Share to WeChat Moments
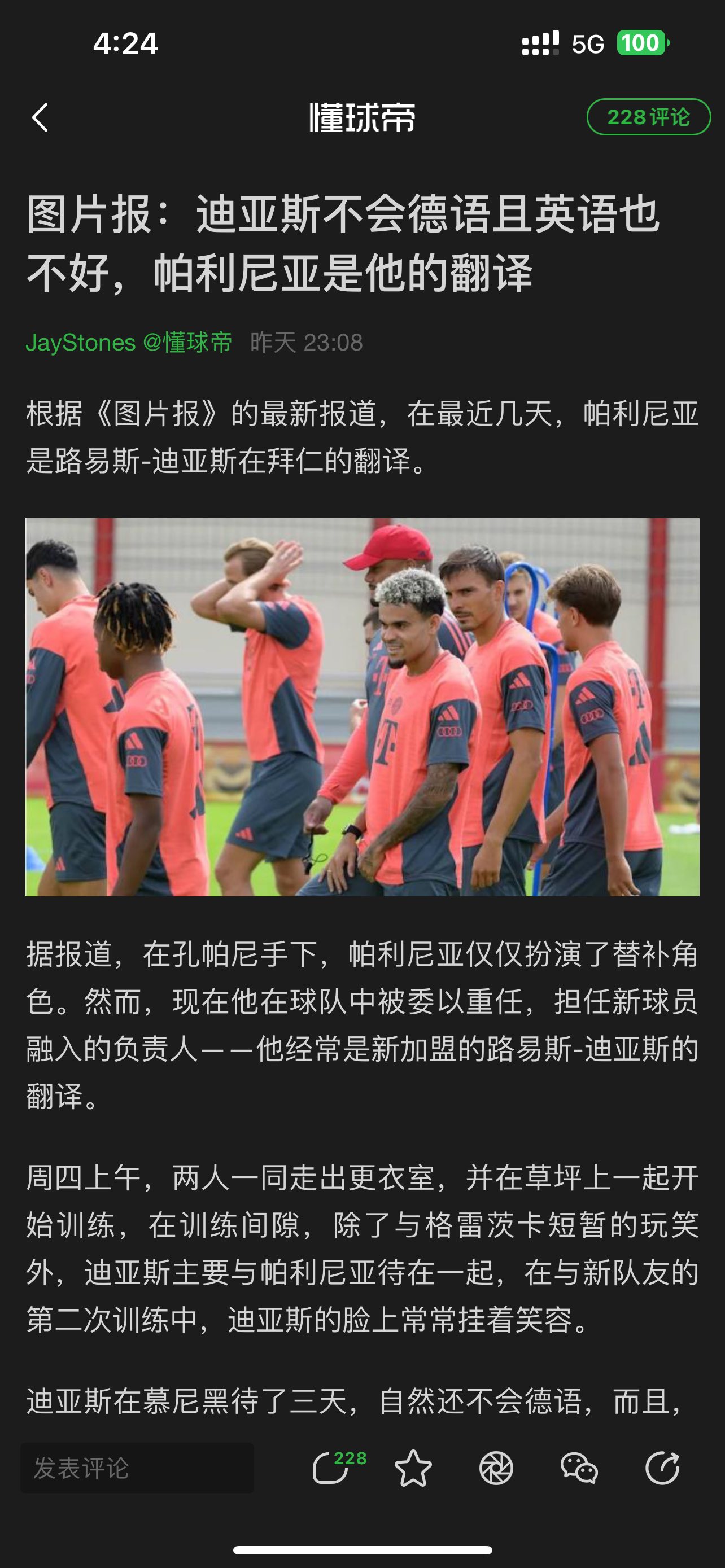Screen dimensions: 725x1568 click(496, 1468)
